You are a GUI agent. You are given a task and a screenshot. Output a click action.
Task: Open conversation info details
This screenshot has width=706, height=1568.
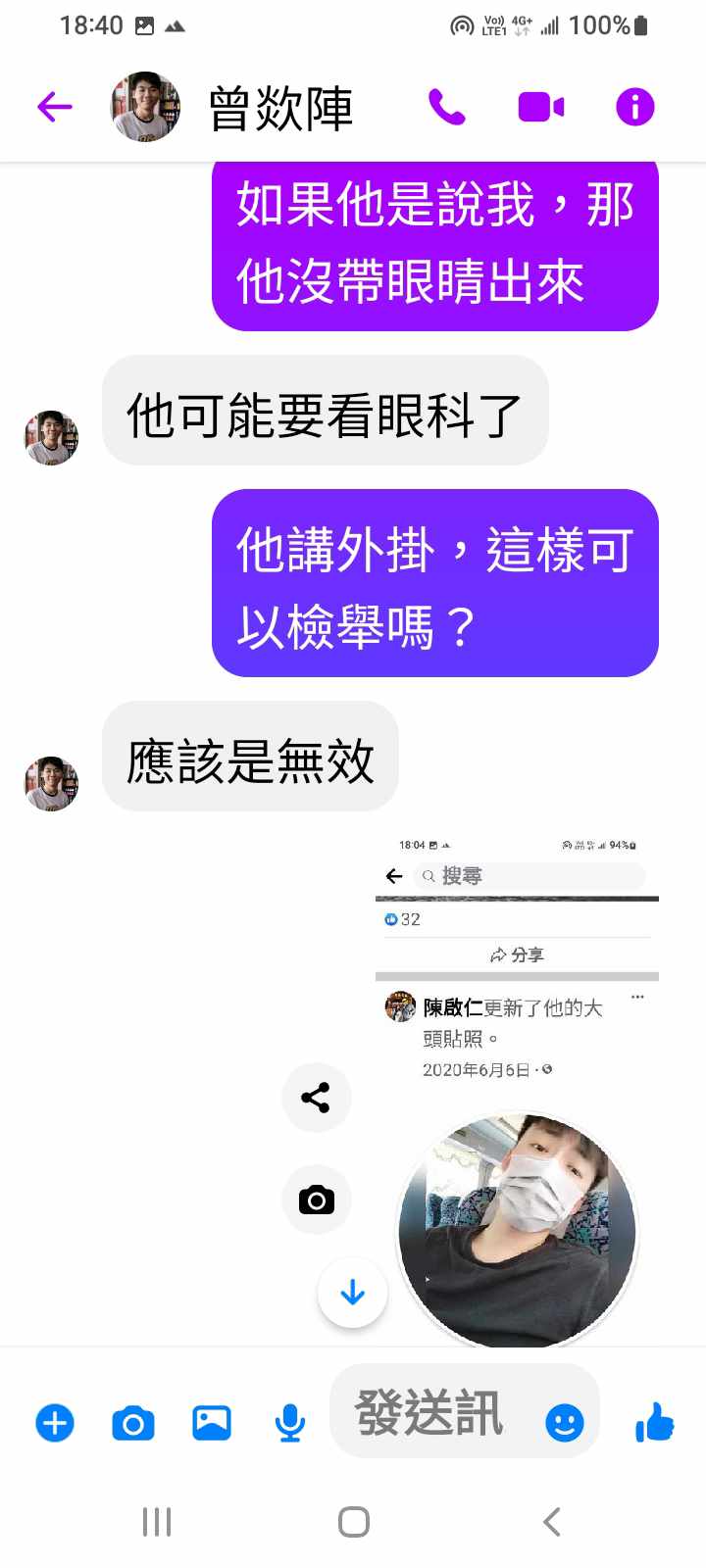[x=634, y=107]
